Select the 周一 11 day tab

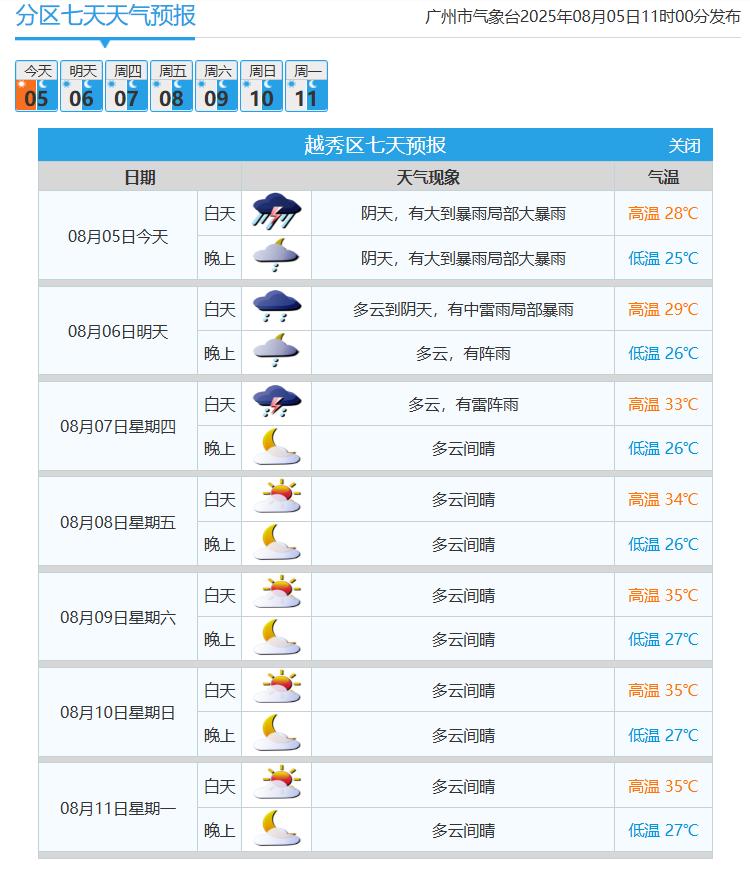[x=306, y=86]
